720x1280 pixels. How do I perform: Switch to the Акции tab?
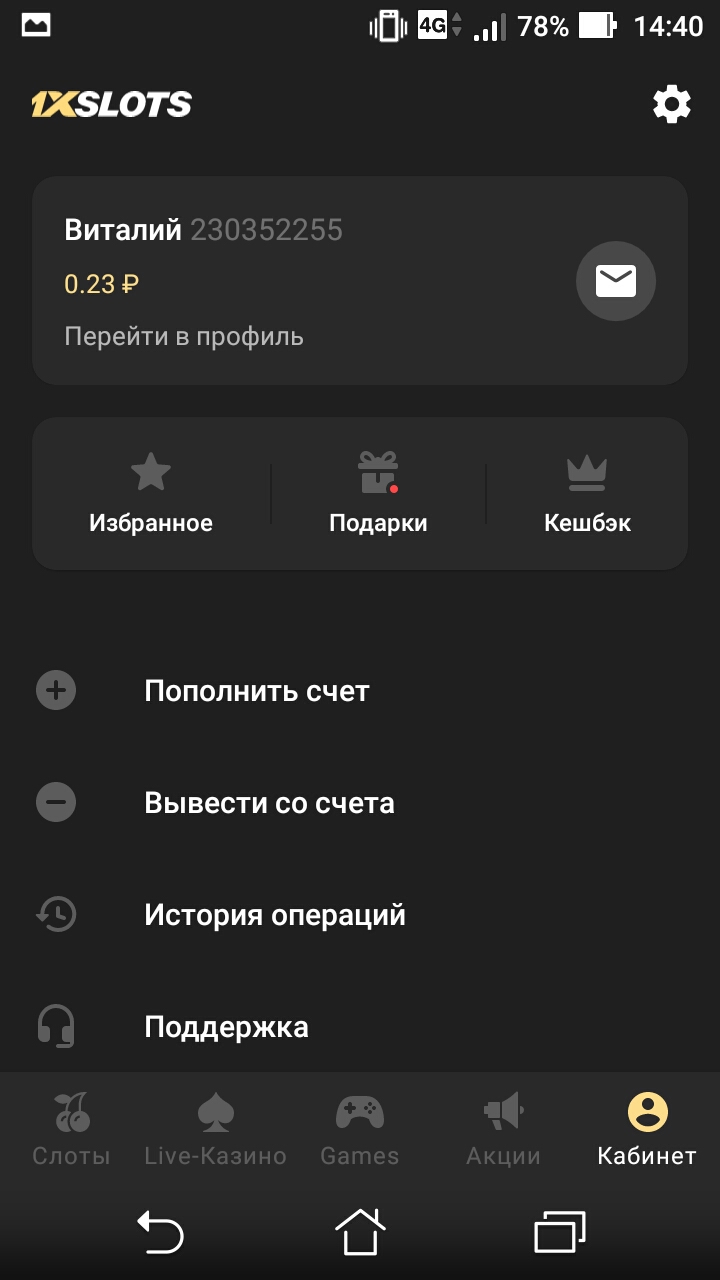coord(503,1130)
